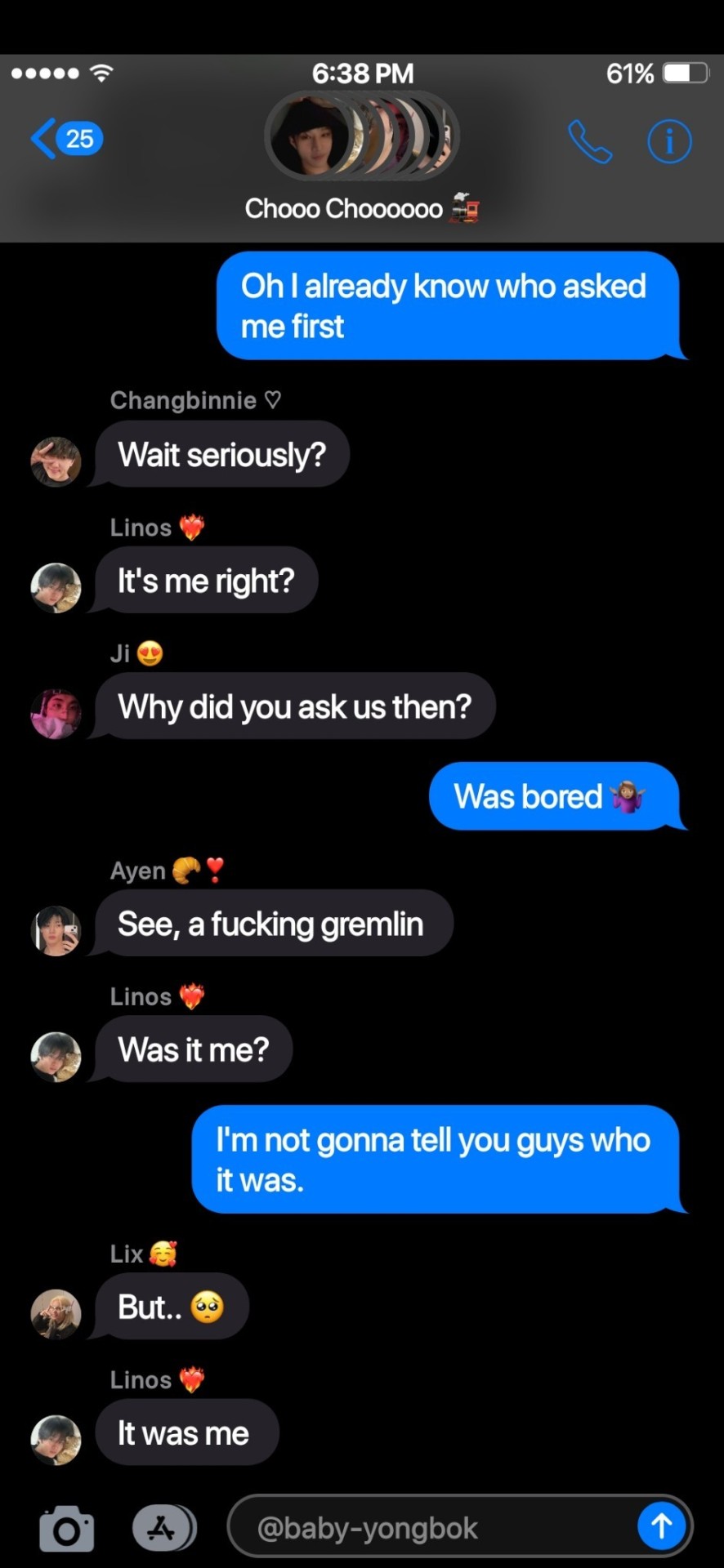Tap Ayen's profile picture
Image resolution: width=724 pixels, height=1568 pixels.
point(56,930)
